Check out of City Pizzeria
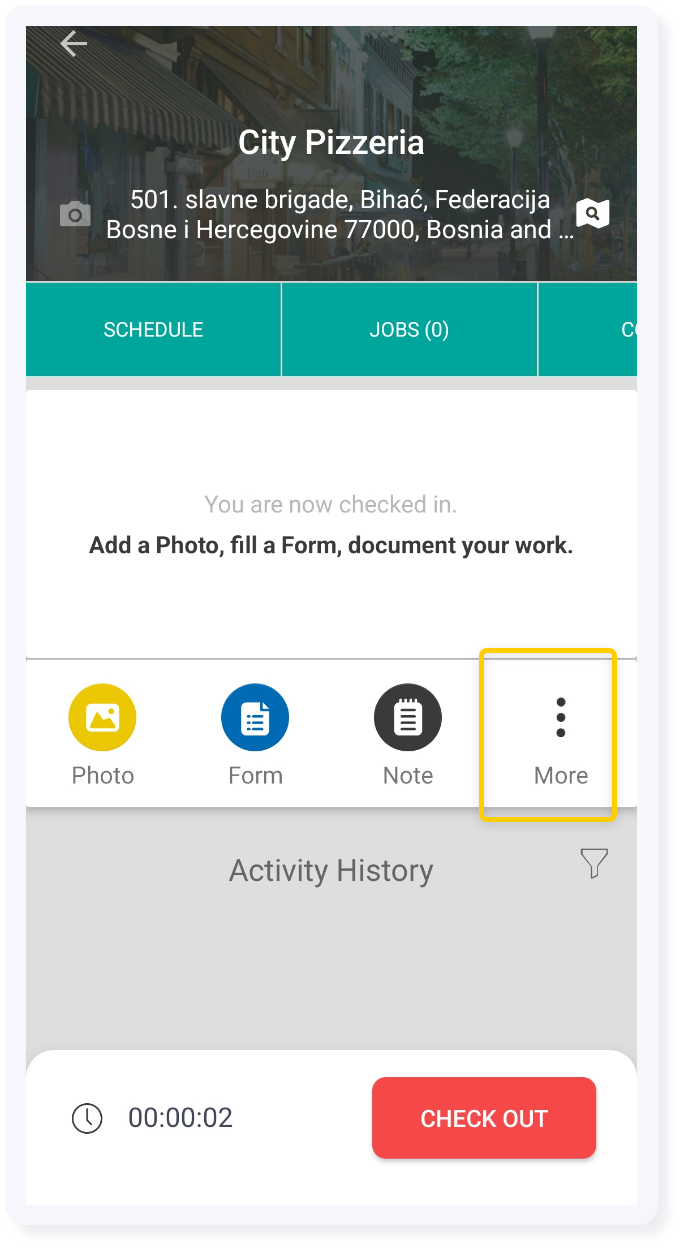The width and height of the screenshot is (683, 1250). coord(484,1118)
